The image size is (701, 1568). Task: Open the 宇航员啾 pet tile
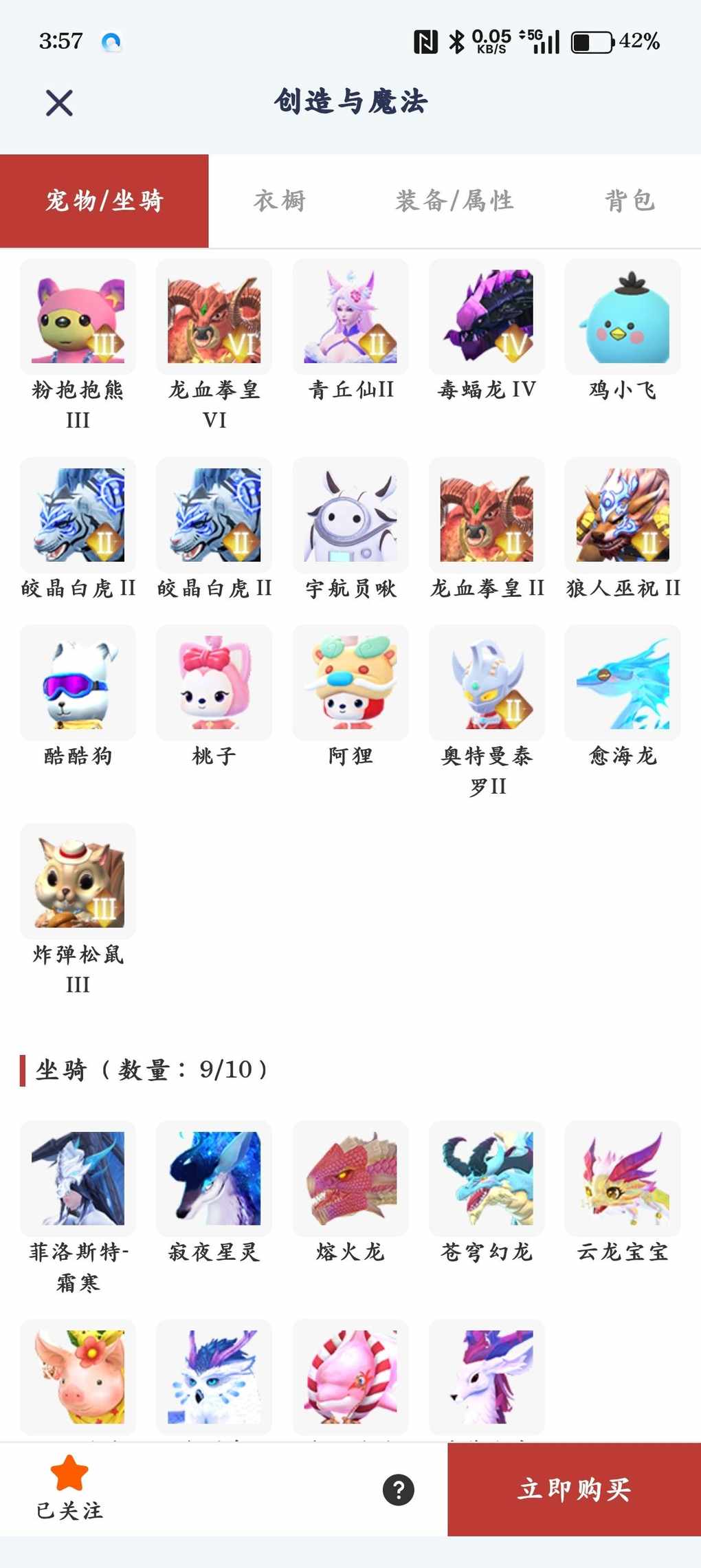click(x=350, y=515)
